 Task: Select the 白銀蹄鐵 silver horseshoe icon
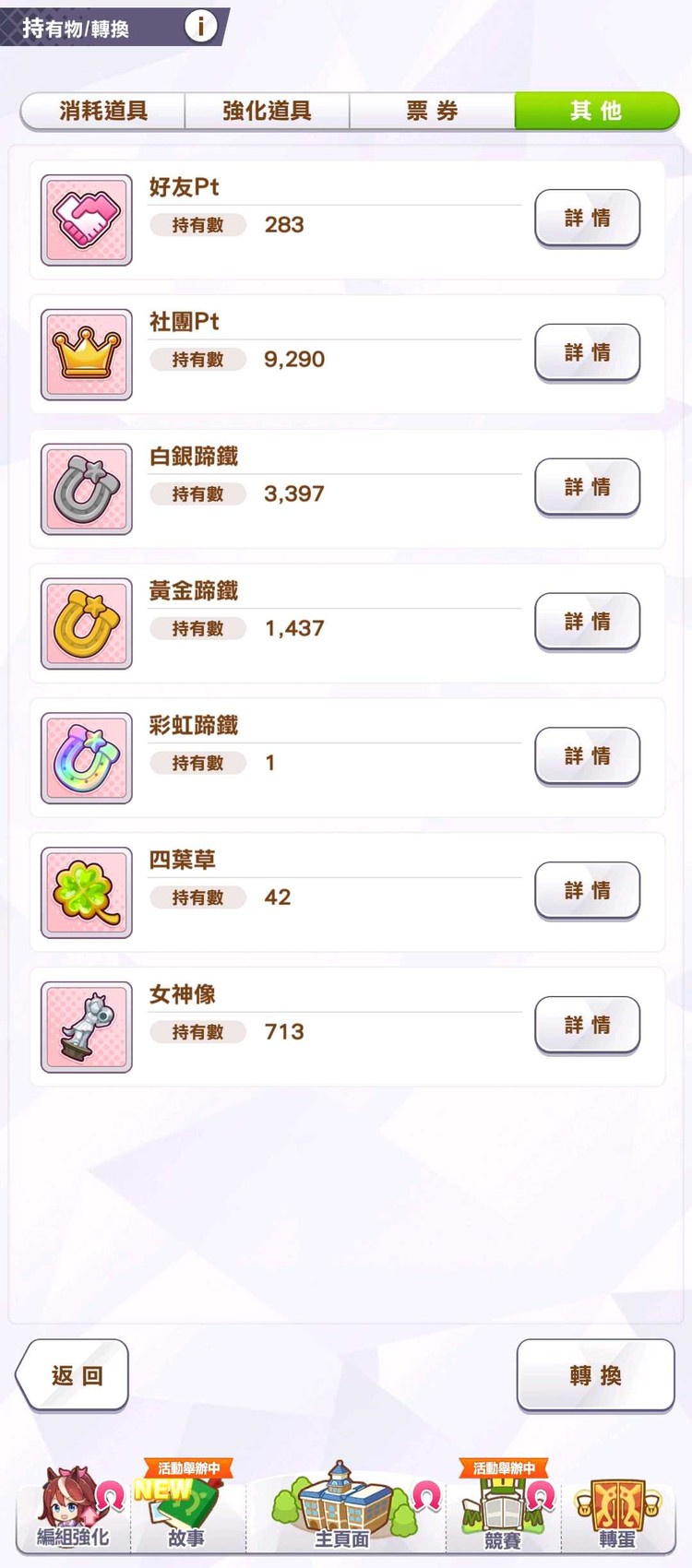coord(86,488)
